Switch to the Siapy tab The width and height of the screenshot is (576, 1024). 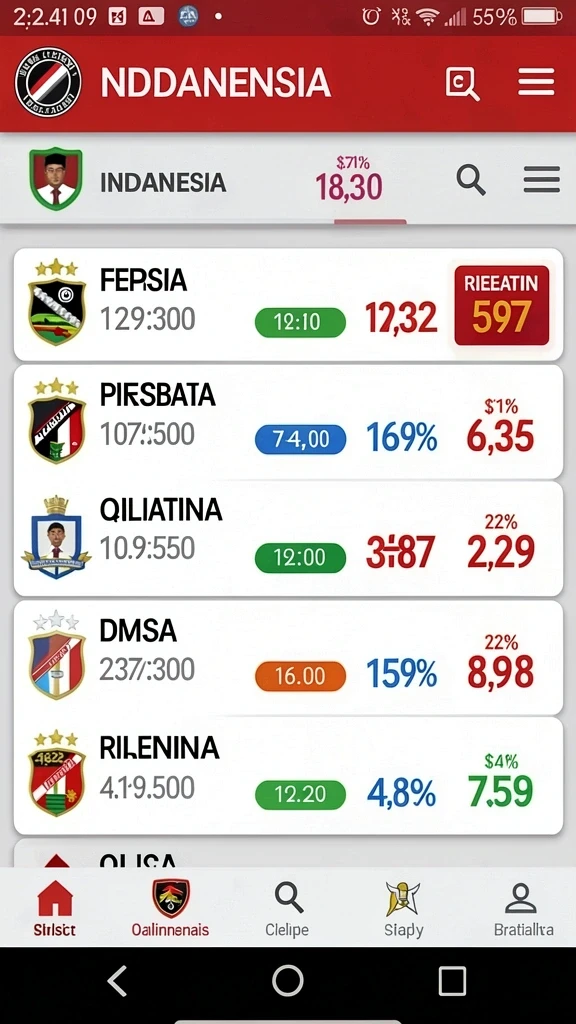tap(403, 908)
